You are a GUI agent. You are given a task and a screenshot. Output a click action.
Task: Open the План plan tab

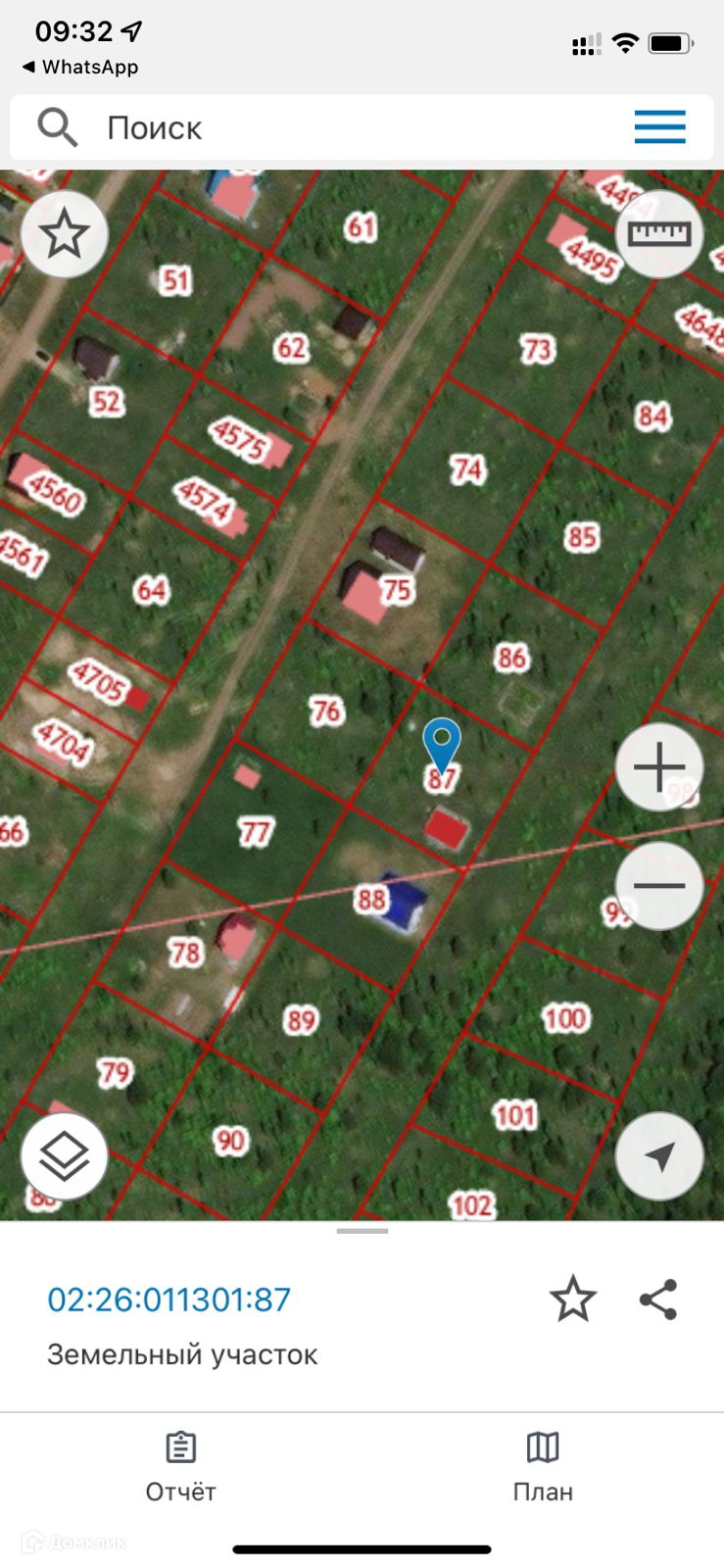click(543, 1467)
